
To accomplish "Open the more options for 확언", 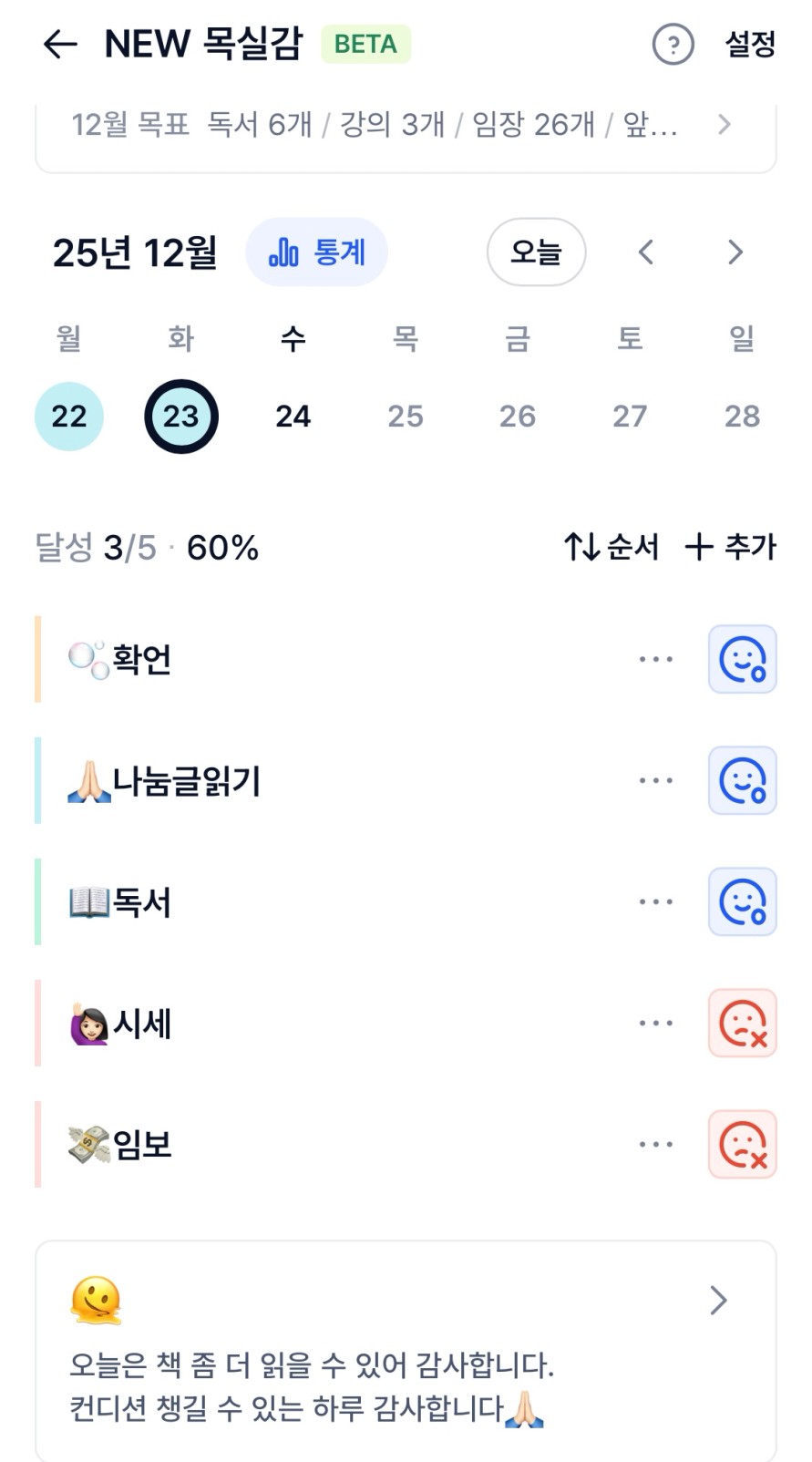I will click(656, 659).
